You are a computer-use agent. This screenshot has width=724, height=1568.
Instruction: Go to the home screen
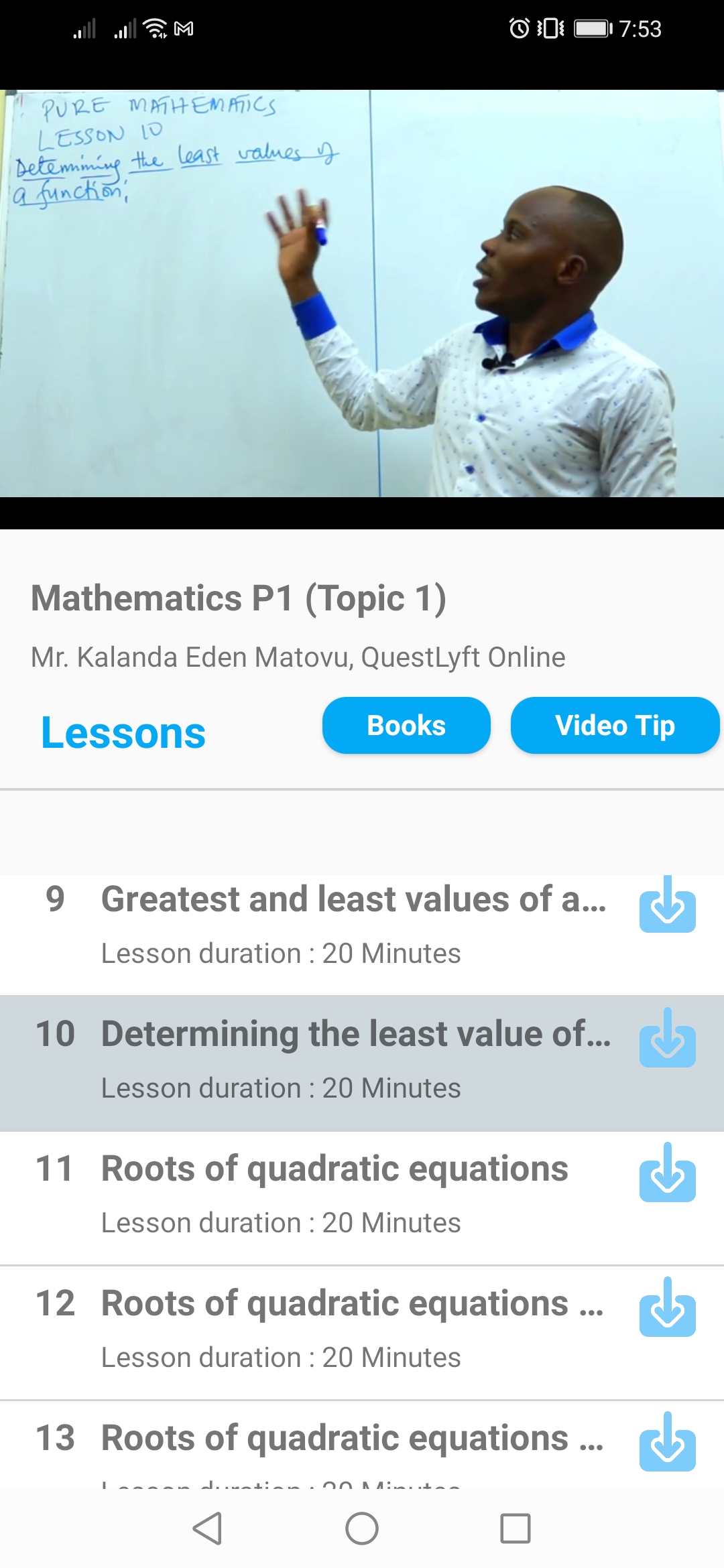(362, 1528)
